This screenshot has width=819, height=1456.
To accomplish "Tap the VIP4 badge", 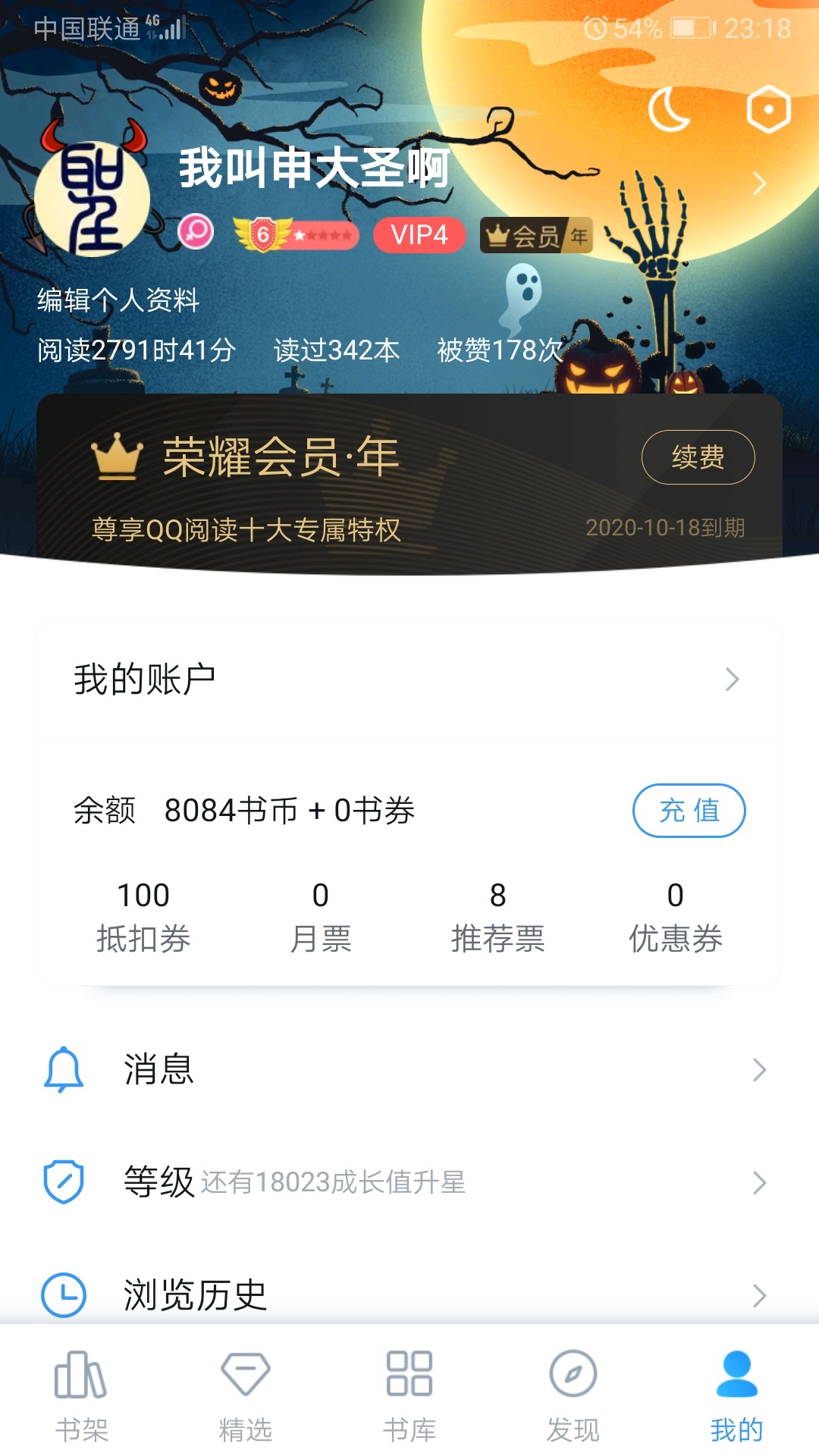I will 419,235.
